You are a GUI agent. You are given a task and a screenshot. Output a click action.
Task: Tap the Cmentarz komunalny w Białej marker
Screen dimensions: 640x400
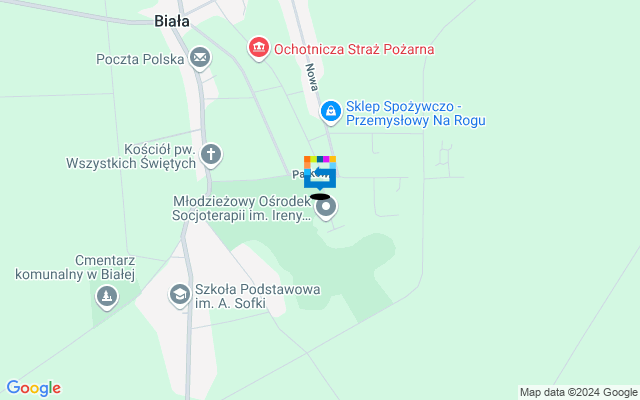tap(106, 296)
